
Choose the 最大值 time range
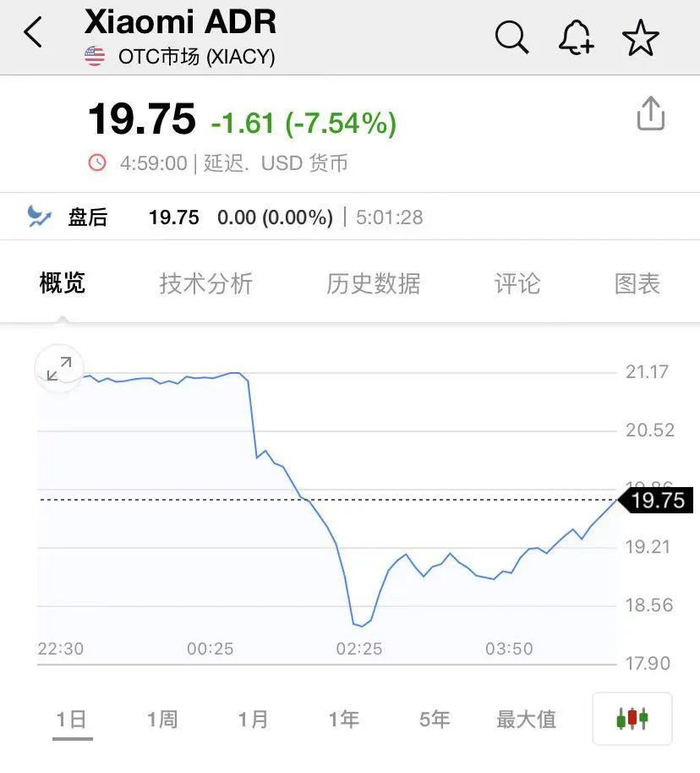coord(526,719)
